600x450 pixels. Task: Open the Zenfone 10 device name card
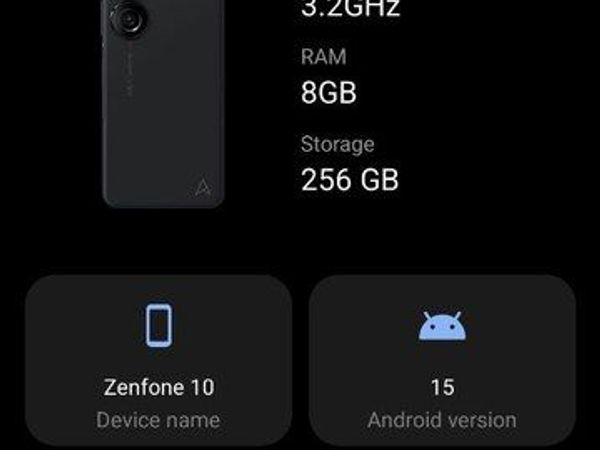point(158,362)
